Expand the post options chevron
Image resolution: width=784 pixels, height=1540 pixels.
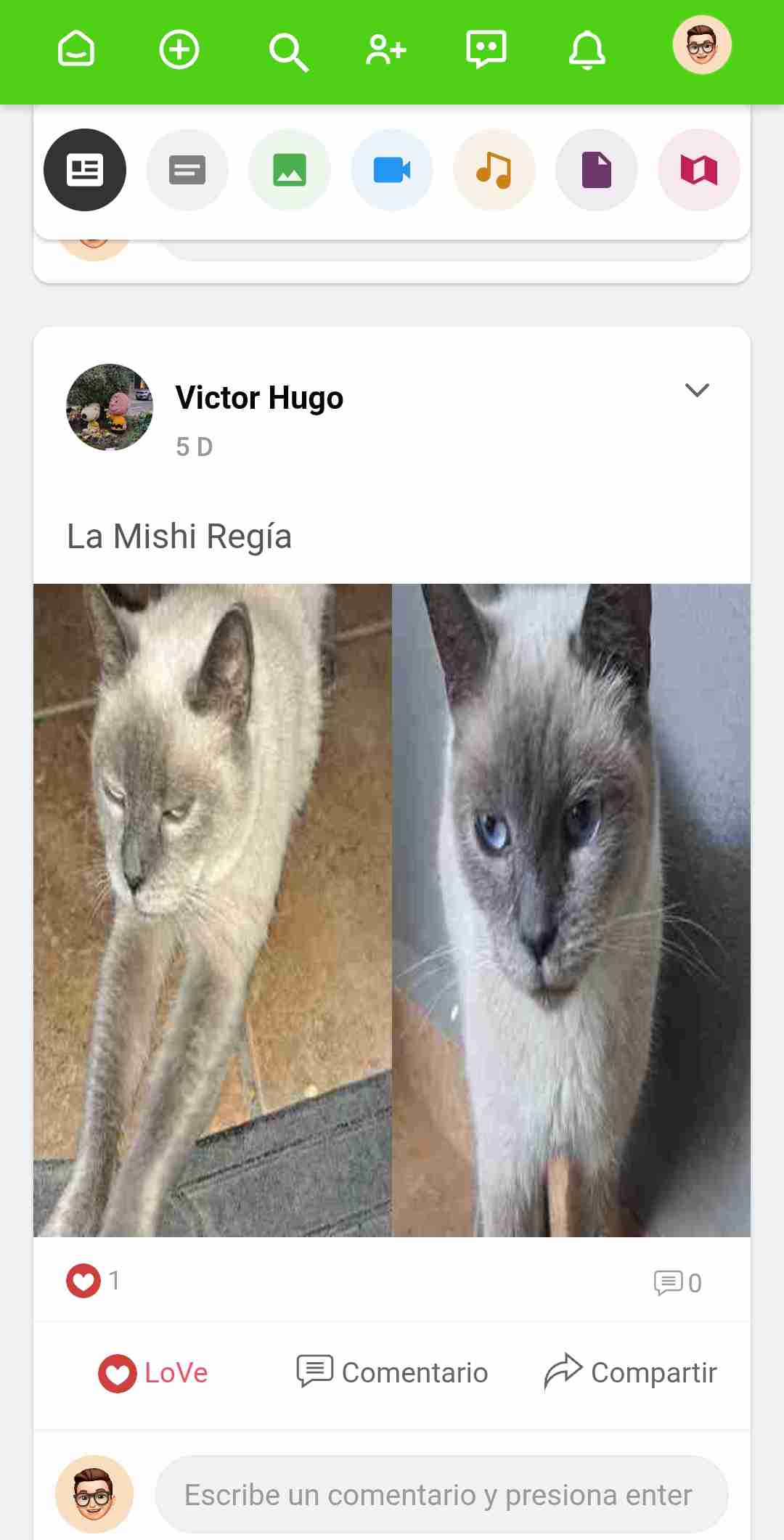[x=697, y=391]
